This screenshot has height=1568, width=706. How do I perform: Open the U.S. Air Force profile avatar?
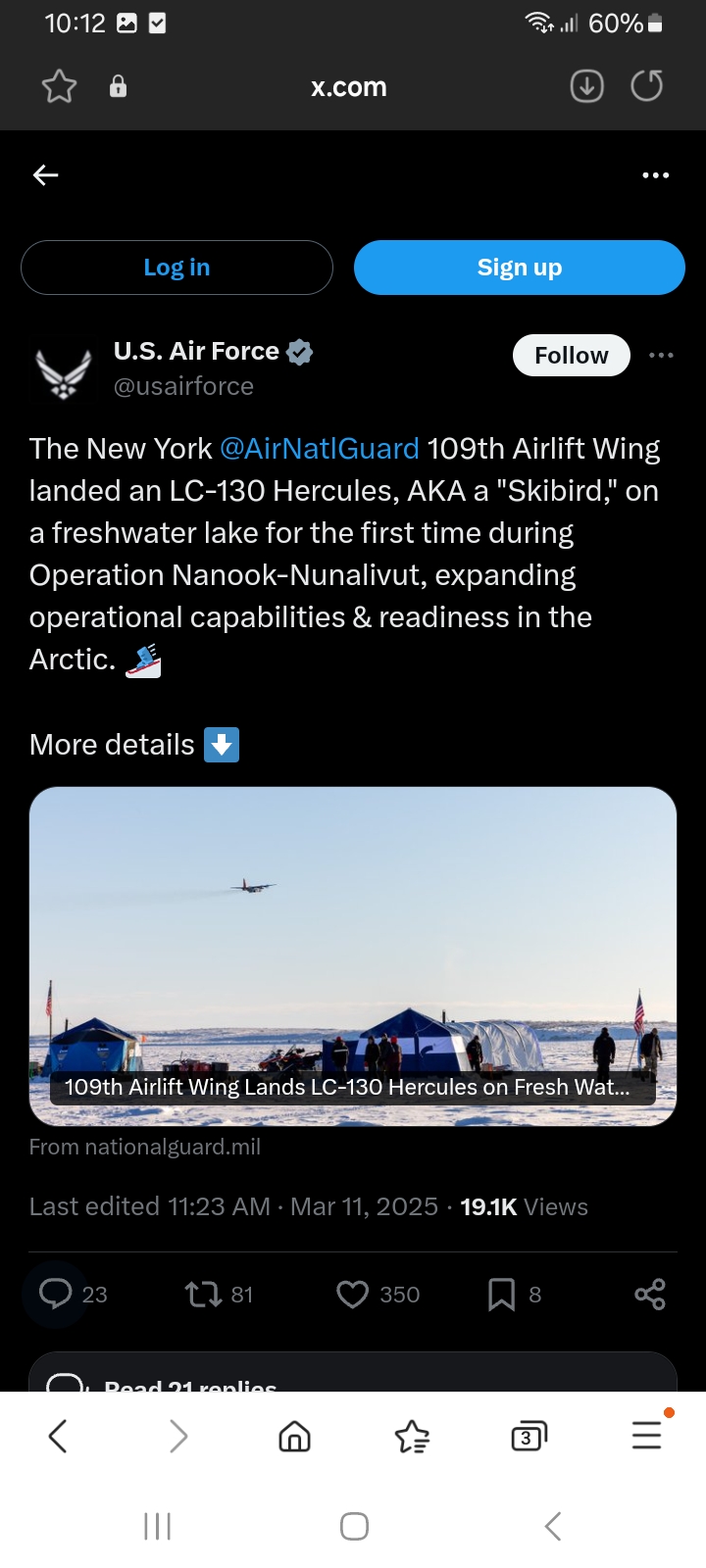click(64, 372)
